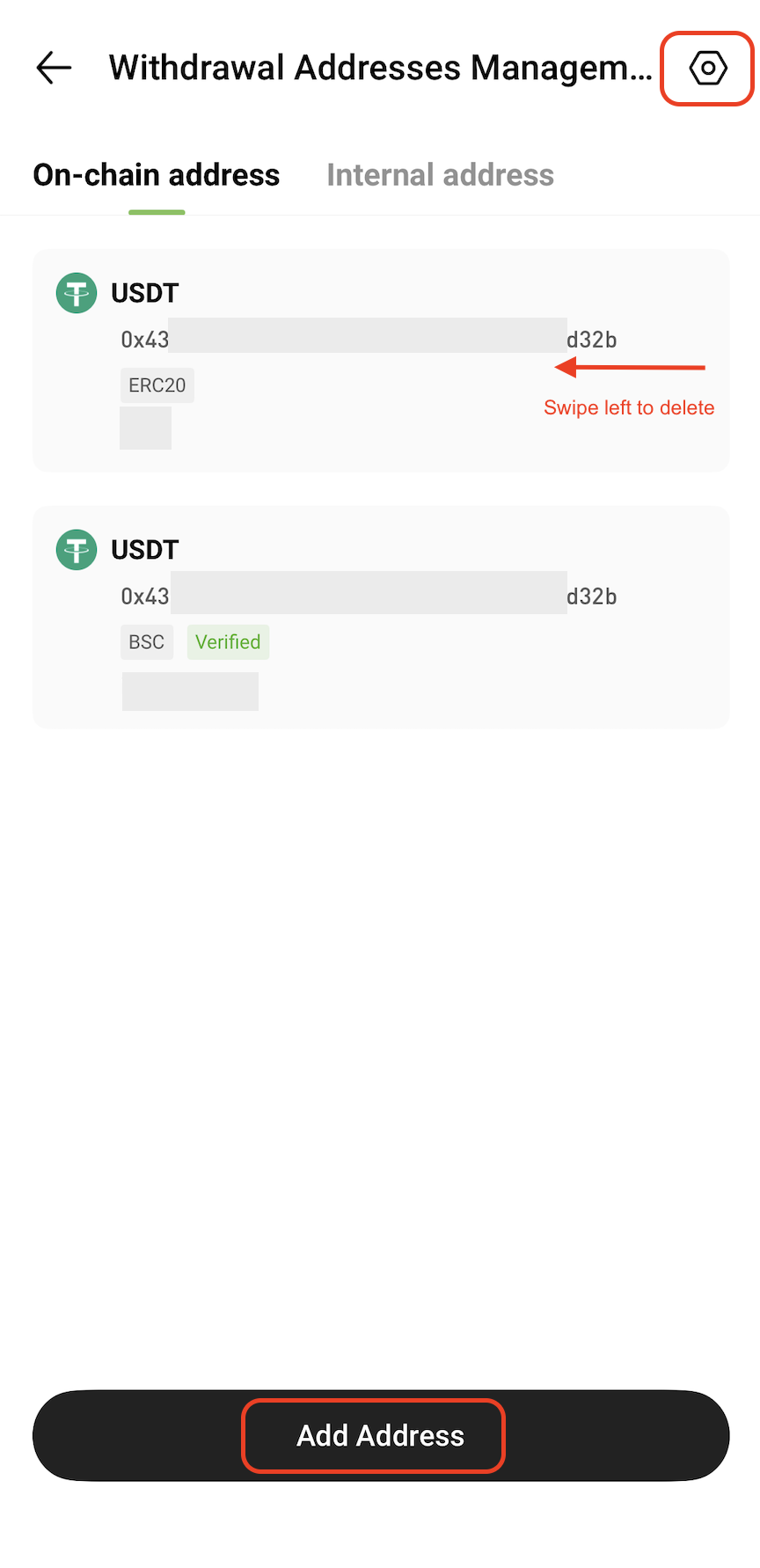Tap the Add Address button
The image size is (760, 1568).
tap(381, 1435)
